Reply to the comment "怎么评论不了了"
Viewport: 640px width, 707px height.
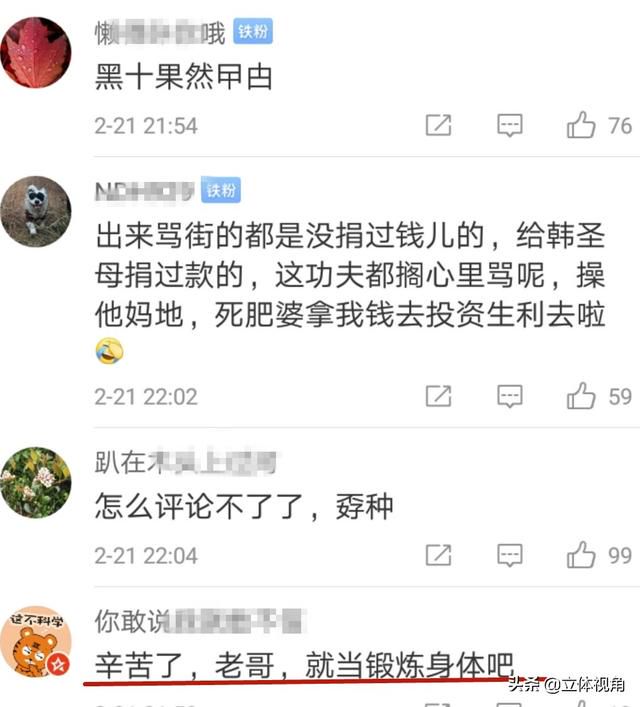click(510, 554)
